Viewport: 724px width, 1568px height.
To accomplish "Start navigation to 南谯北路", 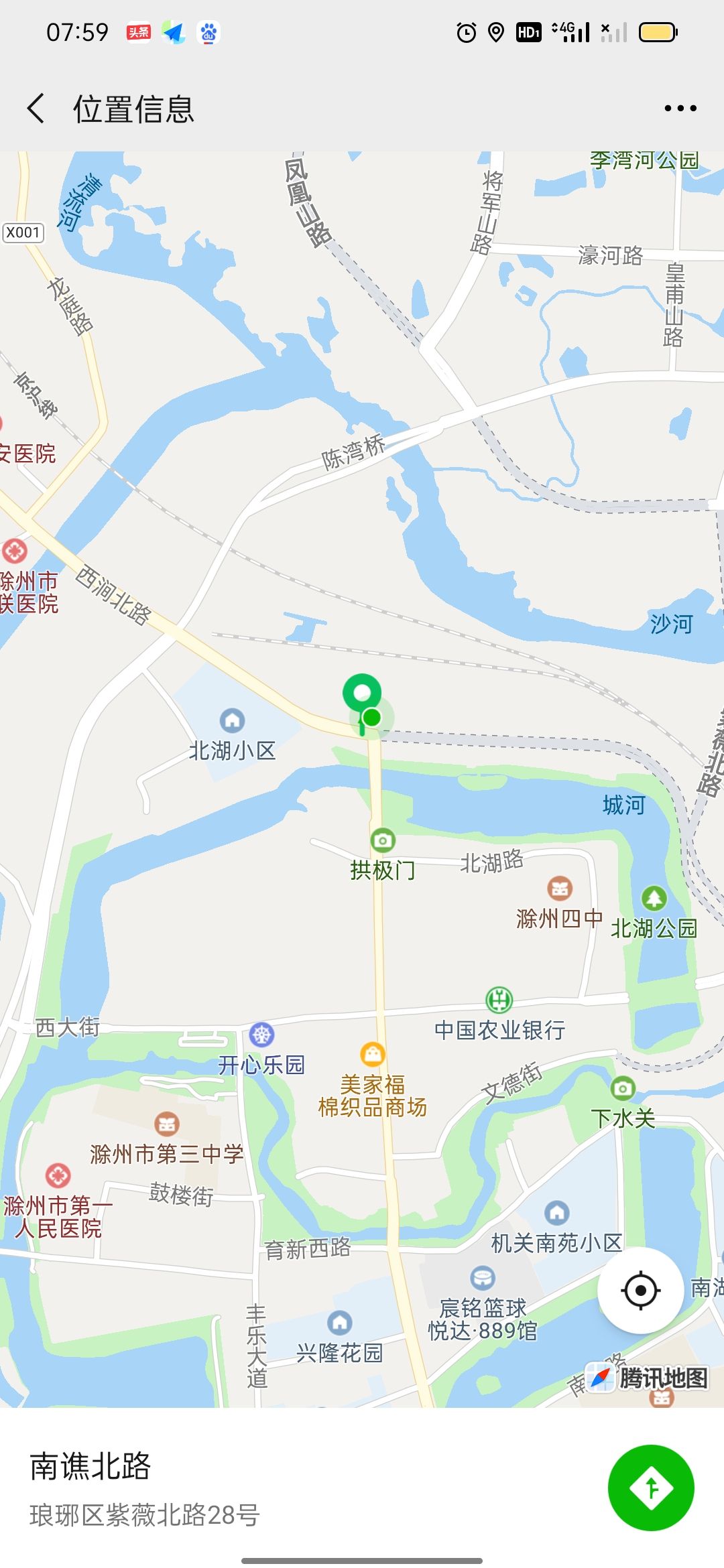I will (650, 1488).
